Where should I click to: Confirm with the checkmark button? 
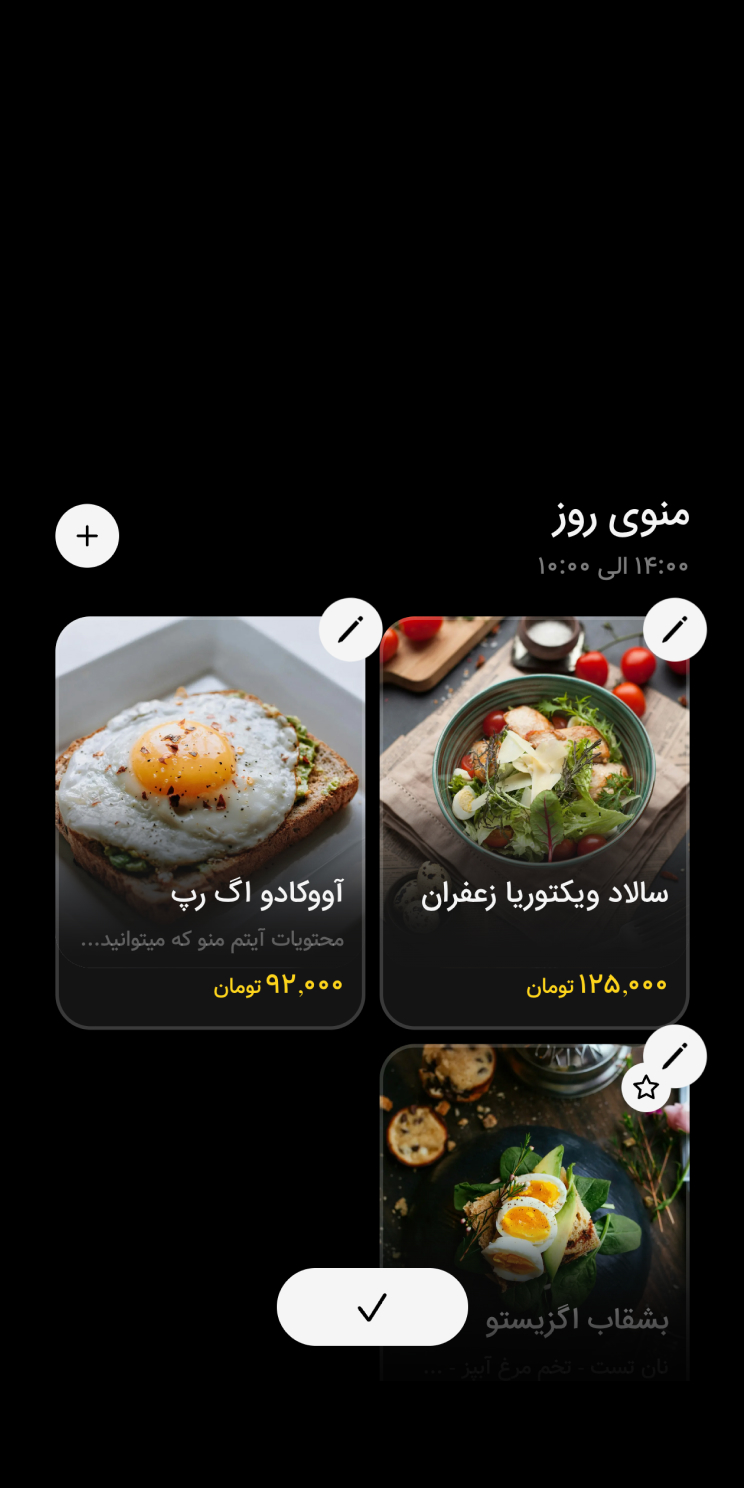click(x=372, y=1307)
